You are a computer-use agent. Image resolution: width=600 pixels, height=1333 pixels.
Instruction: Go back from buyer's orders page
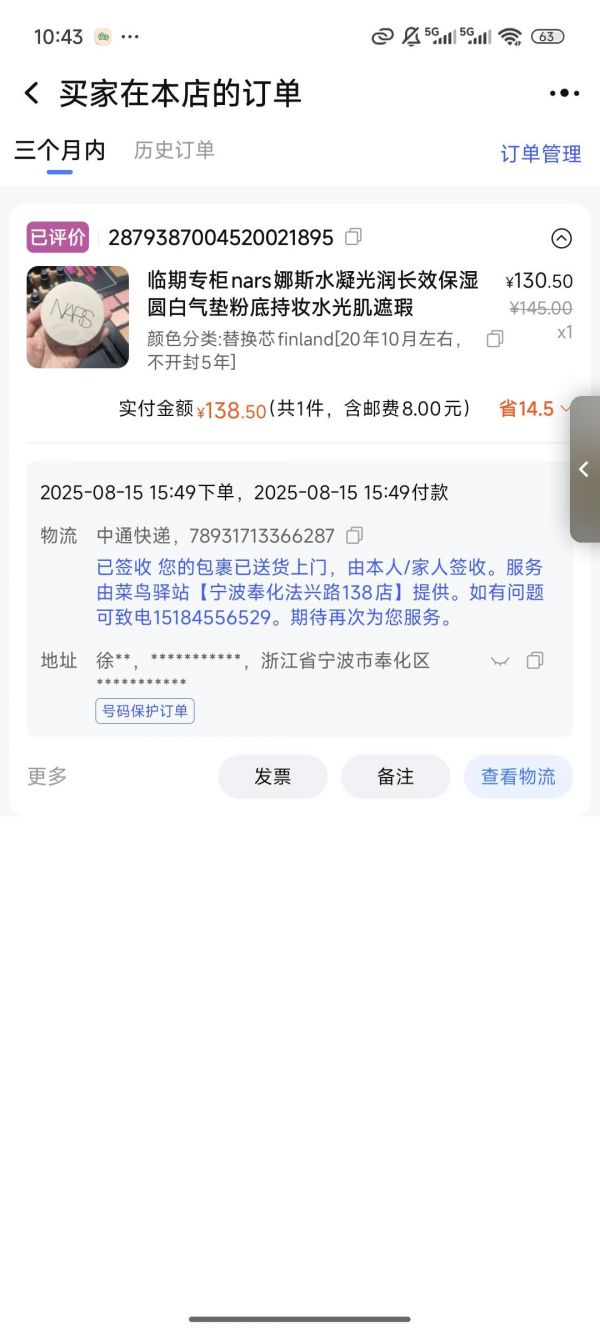coord(32,94)
